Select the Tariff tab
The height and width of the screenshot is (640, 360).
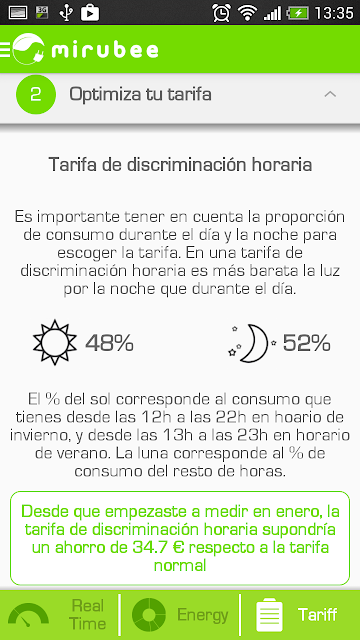point(300,615)
